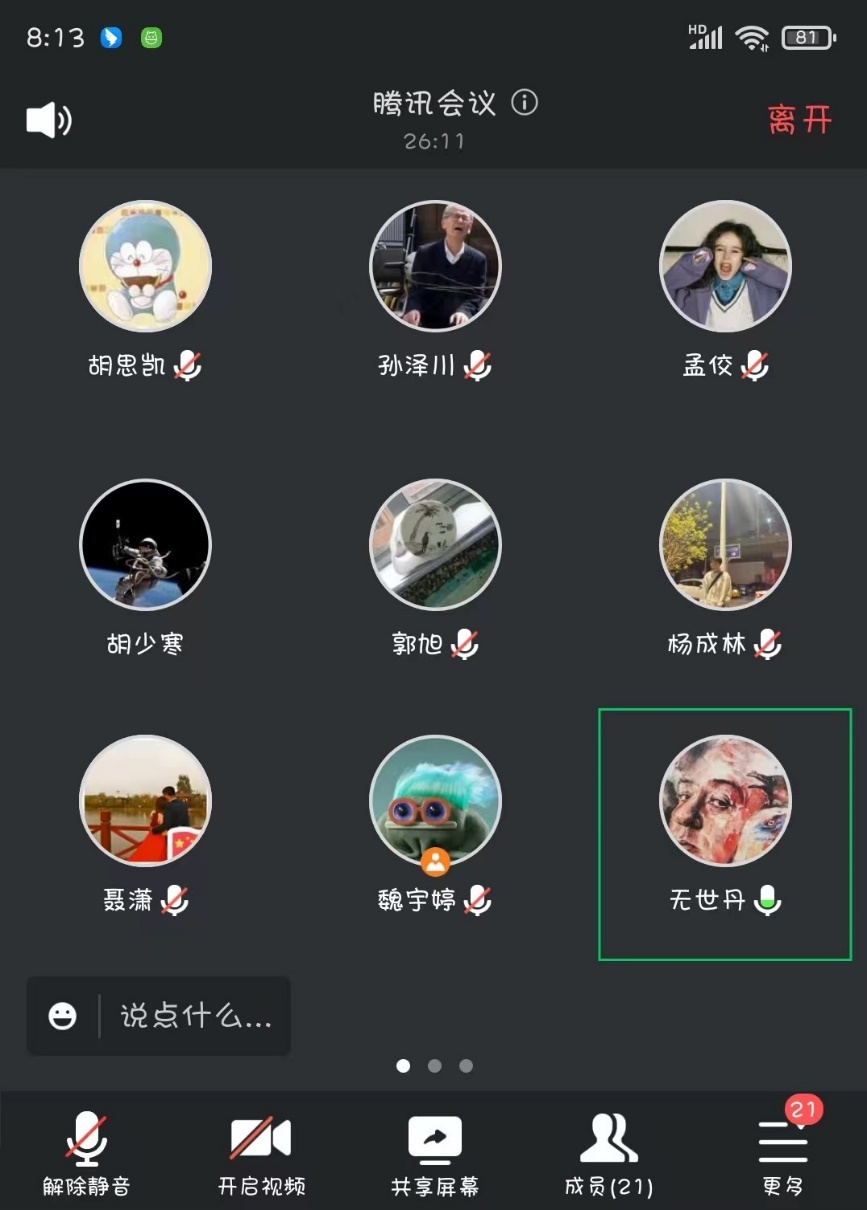Tap participant 郭旭's avatar

coord(435,545)
